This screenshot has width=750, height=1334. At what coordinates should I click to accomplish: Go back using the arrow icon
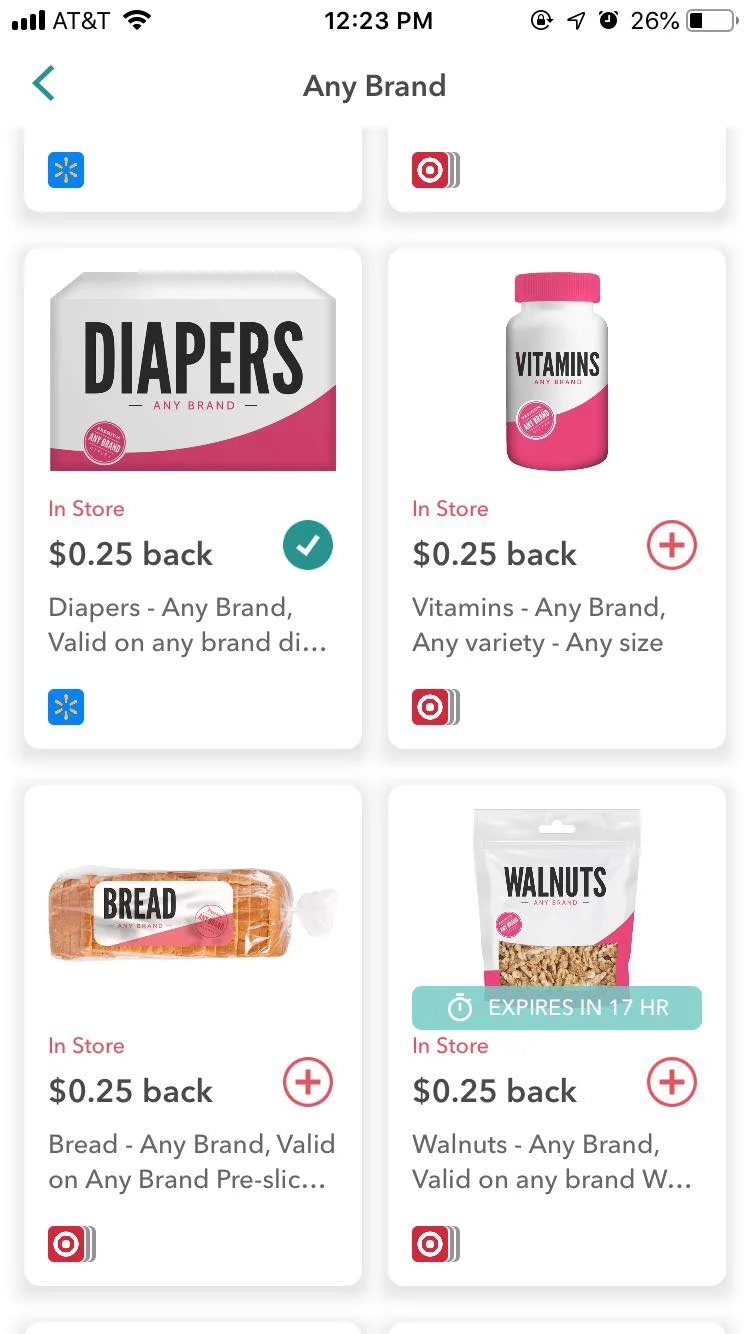(x=43, y=84)
